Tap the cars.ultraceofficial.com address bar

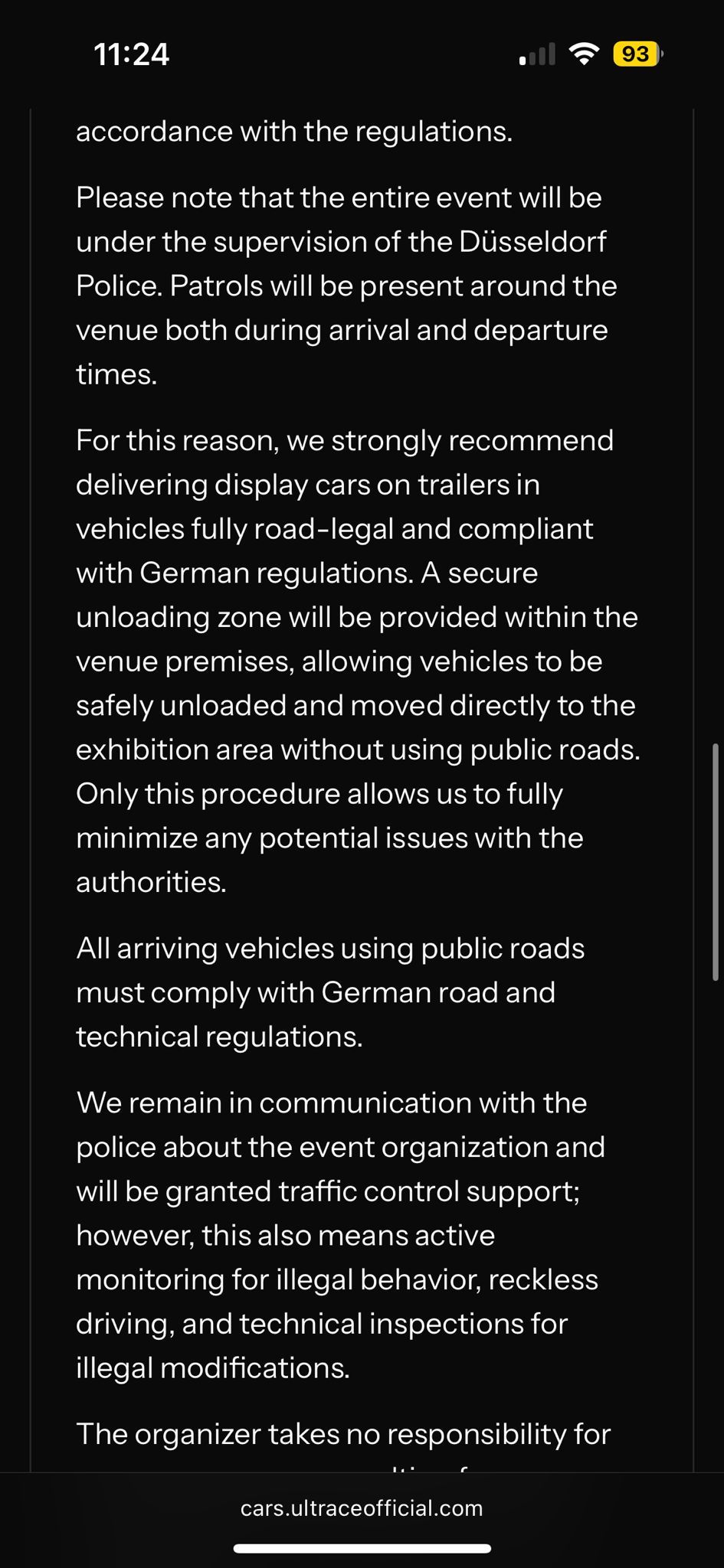(362, 1508)
